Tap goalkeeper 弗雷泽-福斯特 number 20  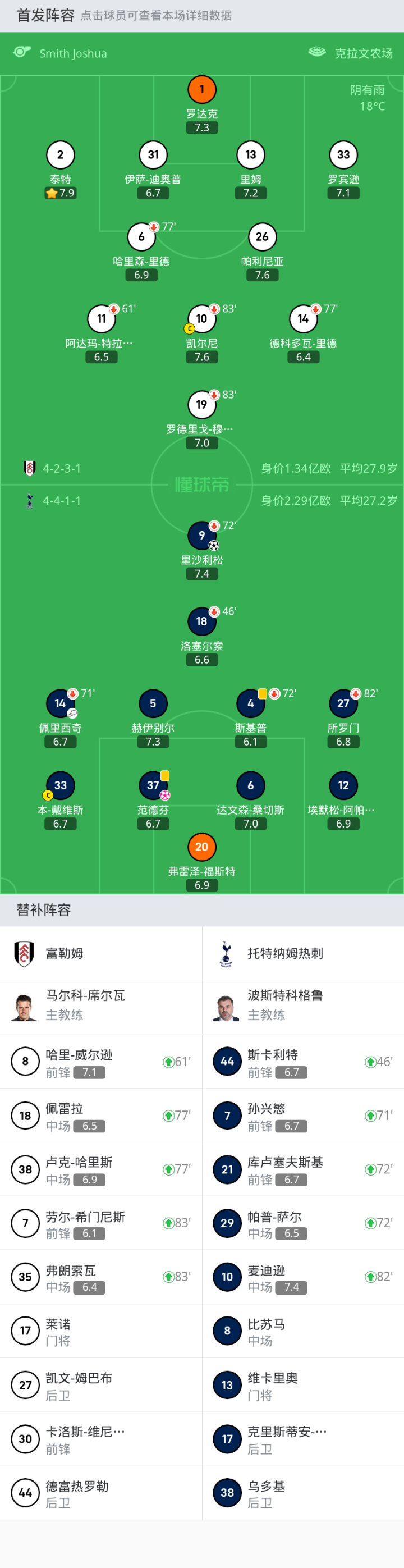pyautogui.click(x=201, y=847)
